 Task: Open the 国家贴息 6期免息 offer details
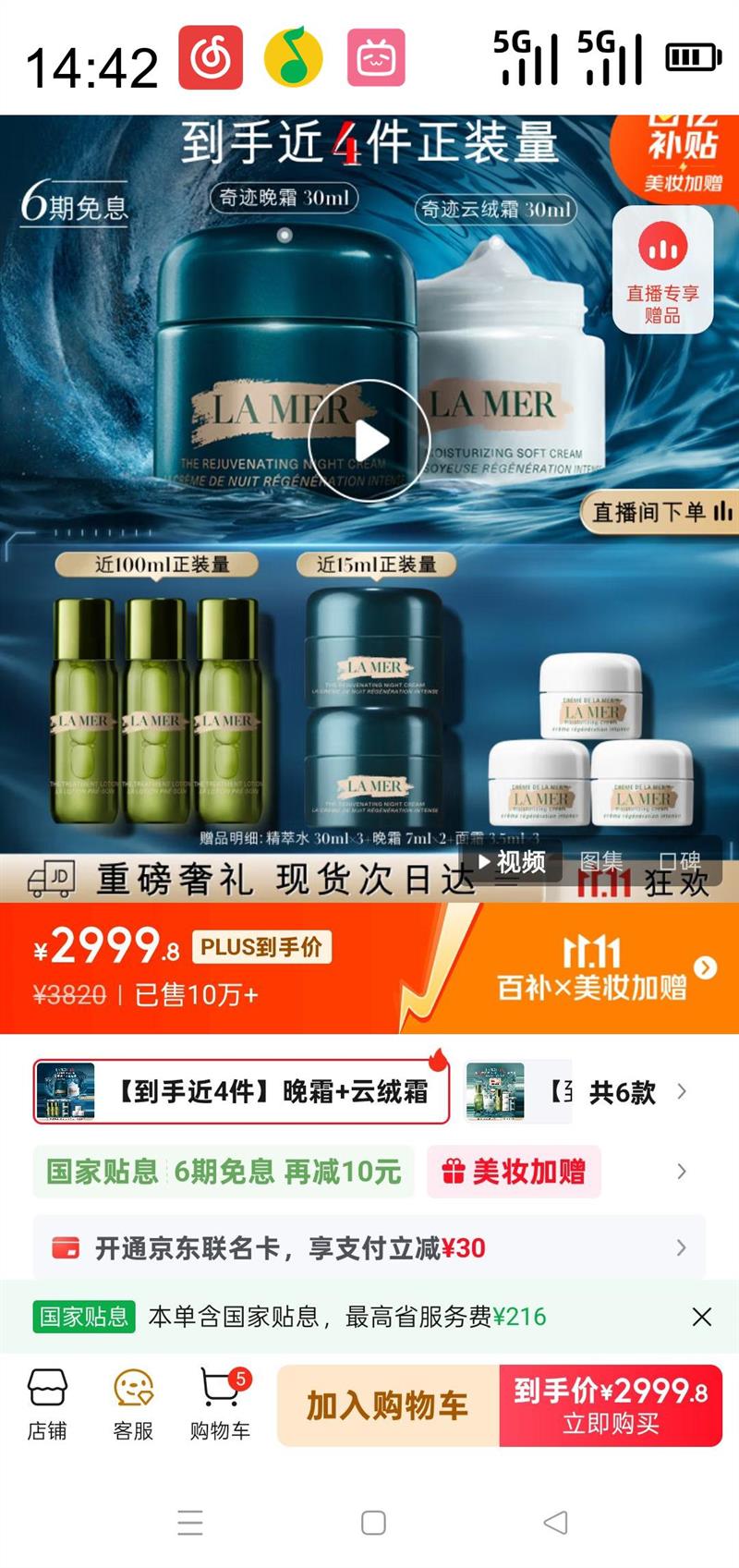[x=224, y=1172]
